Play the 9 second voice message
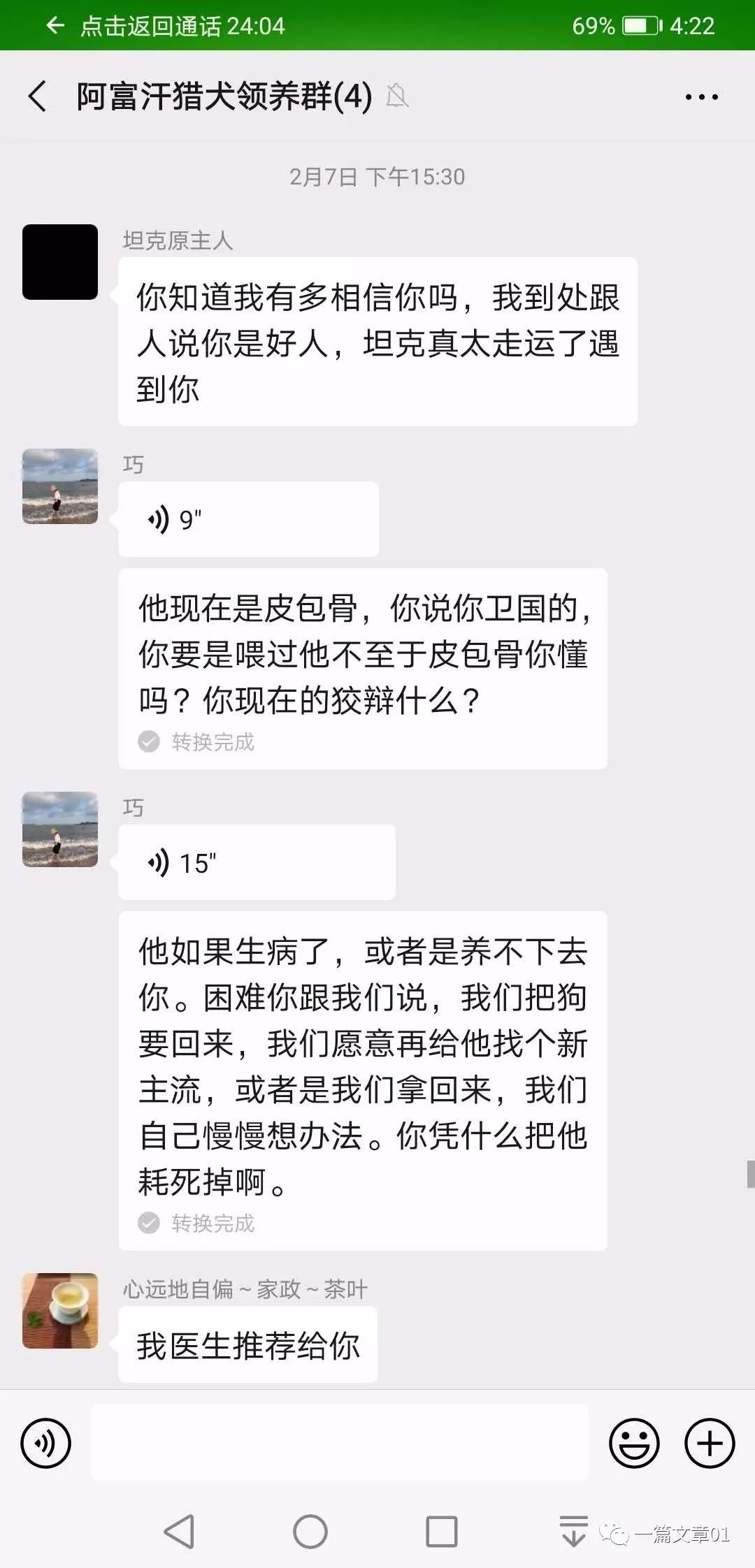Viewport: 755px width, 1568px height. click(x=248, y=518)
